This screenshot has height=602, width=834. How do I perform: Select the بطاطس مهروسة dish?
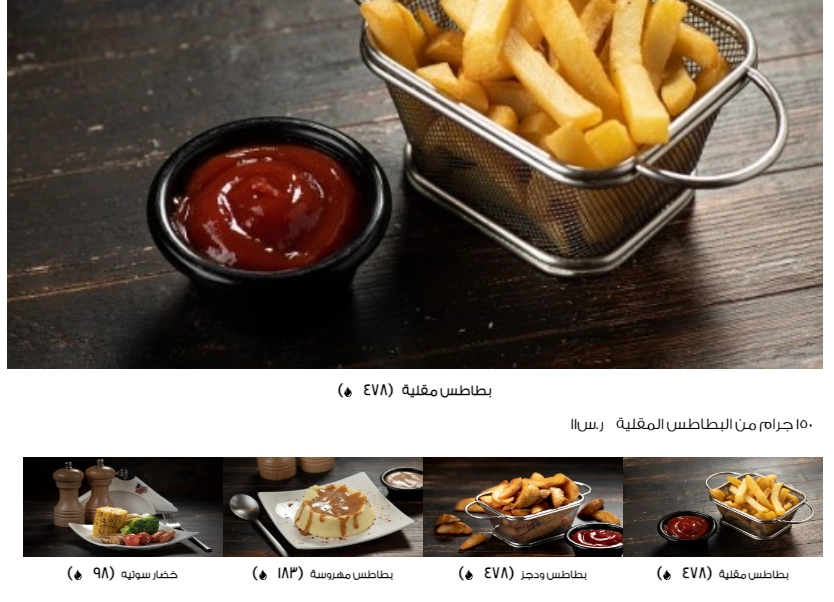point(322,507)
